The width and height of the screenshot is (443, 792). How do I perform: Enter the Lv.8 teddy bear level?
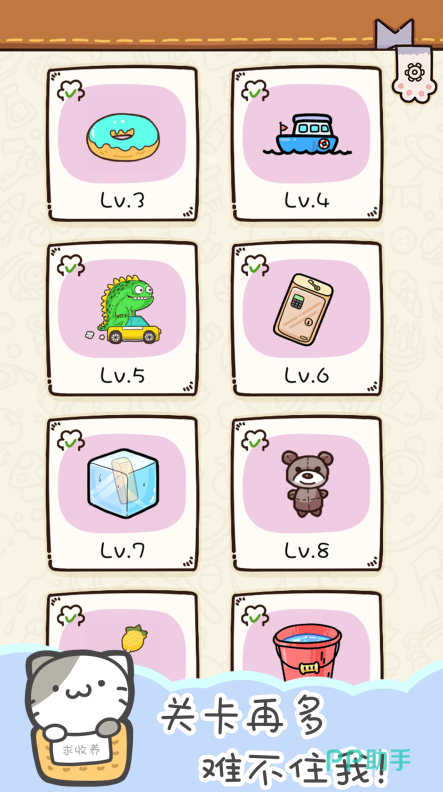pos(307,493)
